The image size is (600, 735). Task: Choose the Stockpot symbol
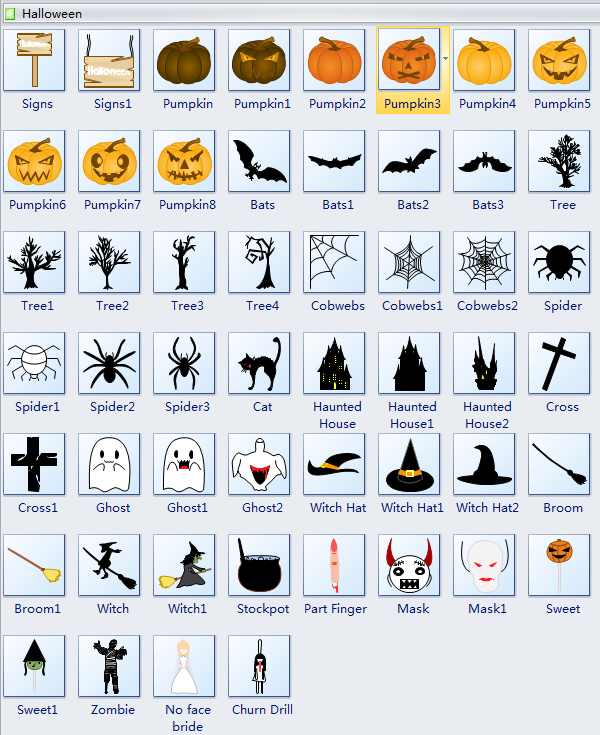[259, 565]
